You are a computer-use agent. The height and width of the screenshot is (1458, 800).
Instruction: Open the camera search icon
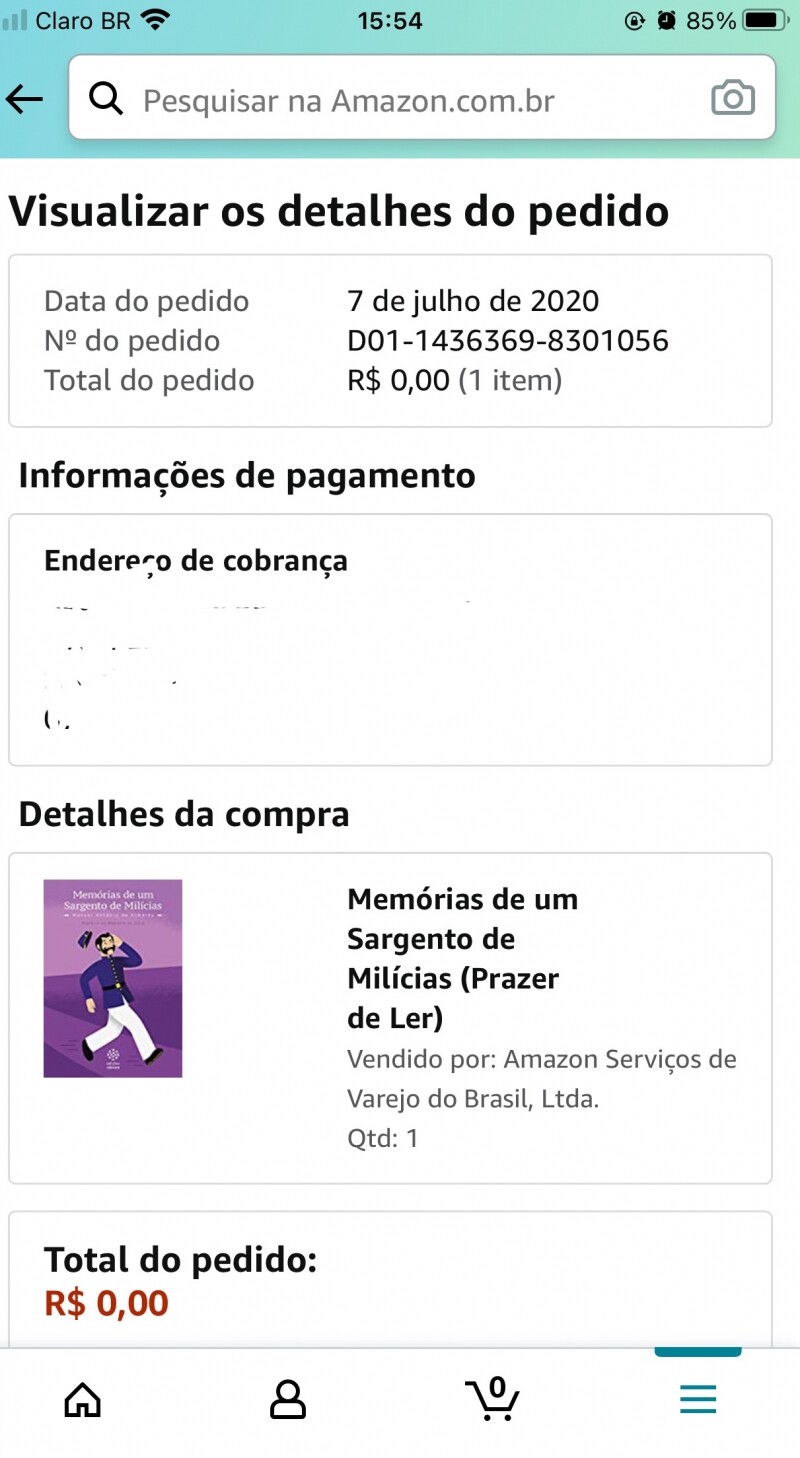(732, 99)
